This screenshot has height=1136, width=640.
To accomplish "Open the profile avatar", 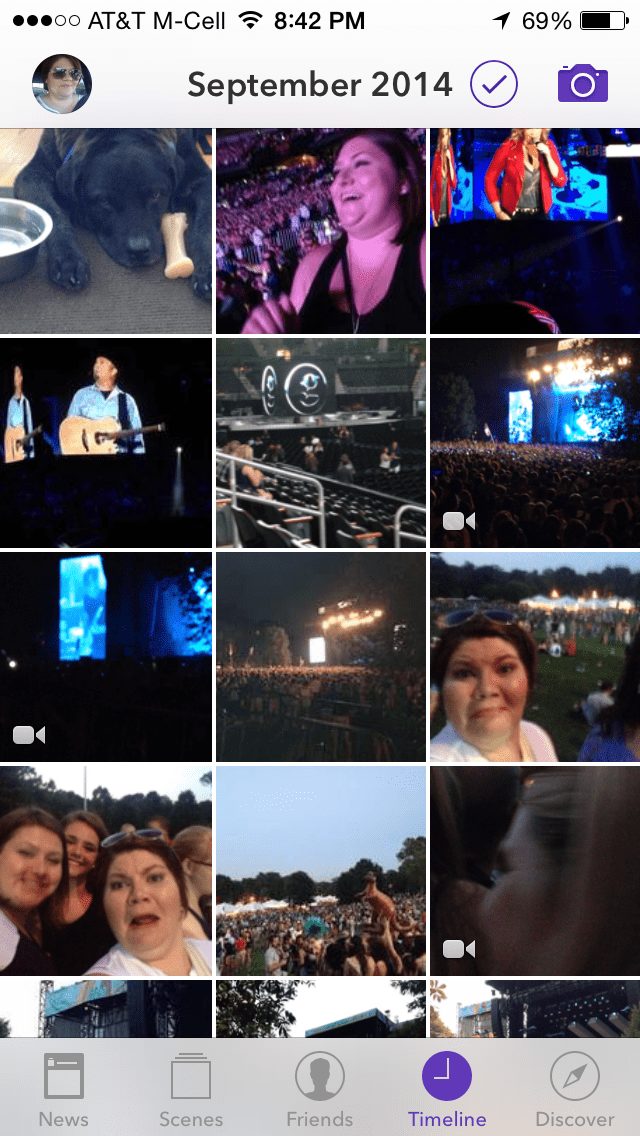I will 62,84.
